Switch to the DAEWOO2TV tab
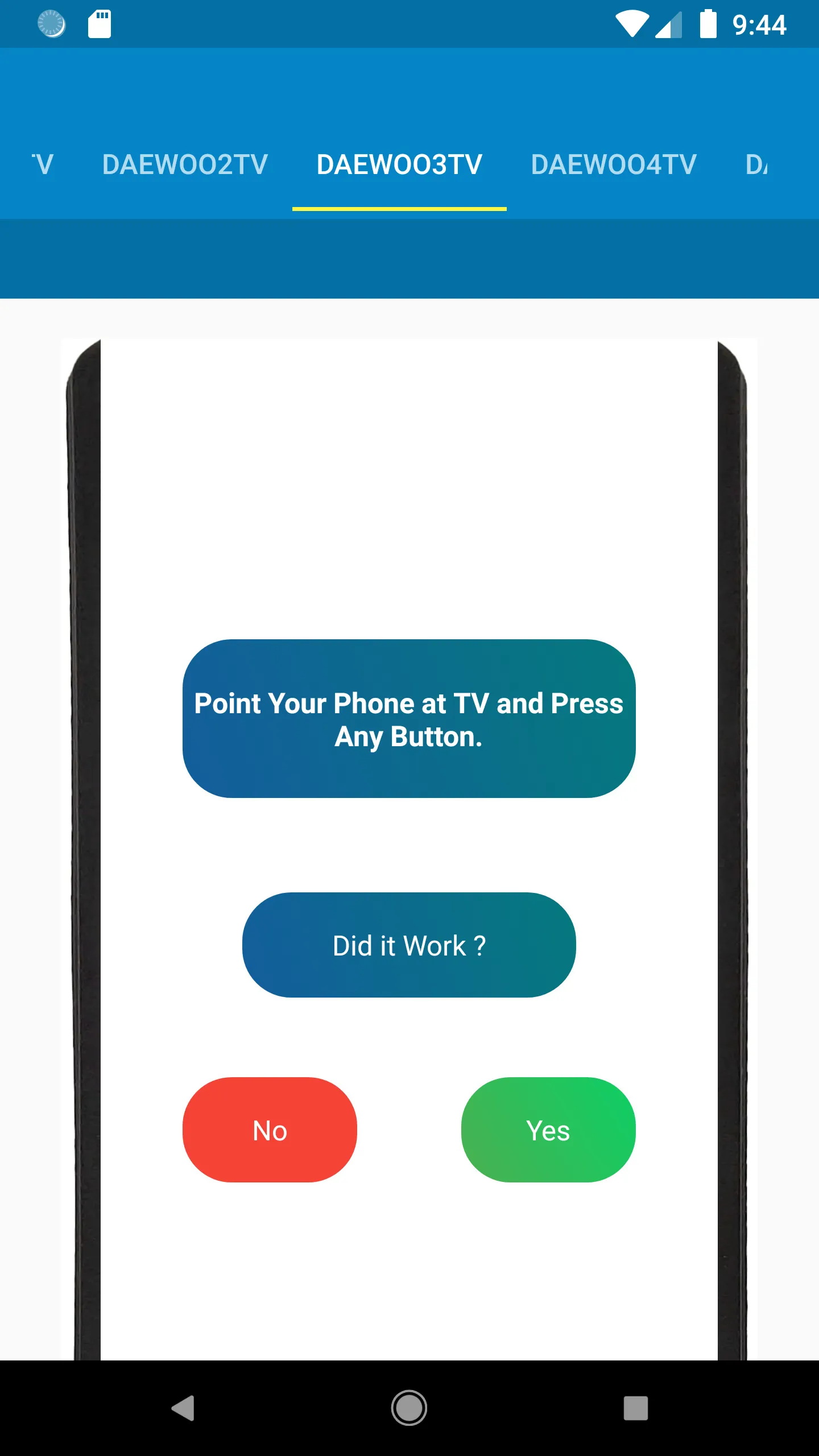 point(185,165)
